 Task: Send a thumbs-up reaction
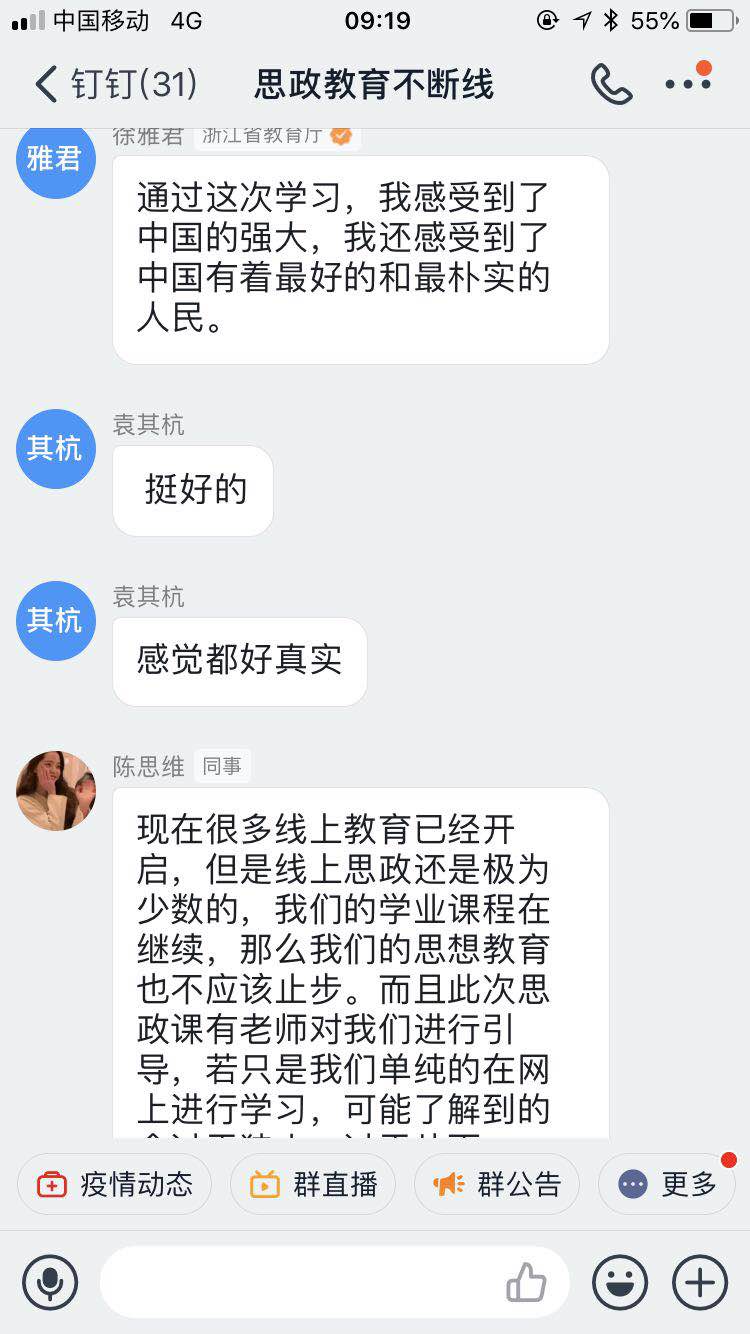pos(526,1282)
